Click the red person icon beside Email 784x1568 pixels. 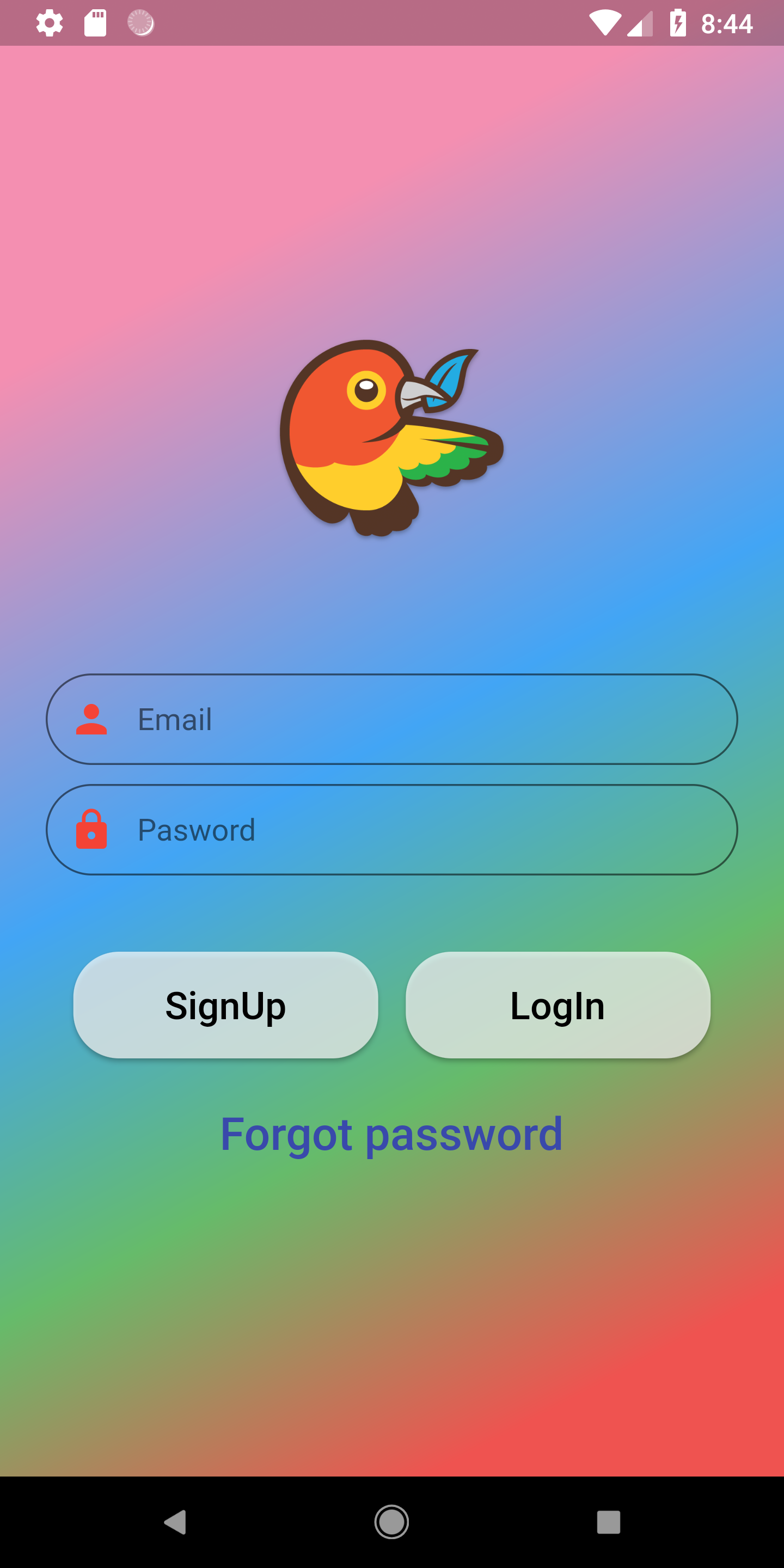tap(93, 719)
